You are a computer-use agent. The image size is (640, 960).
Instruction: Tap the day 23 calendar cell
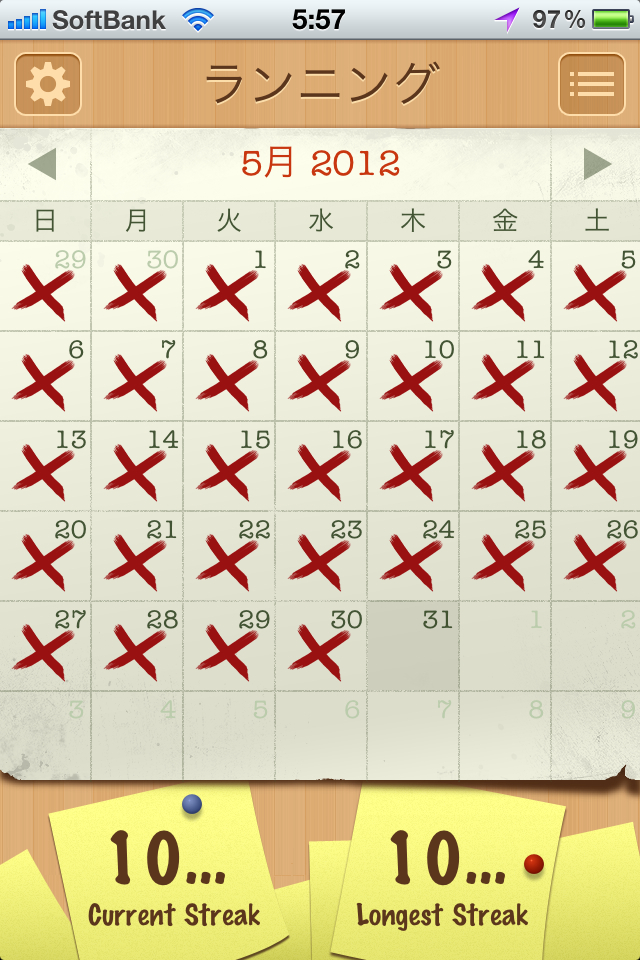point(321,556)
